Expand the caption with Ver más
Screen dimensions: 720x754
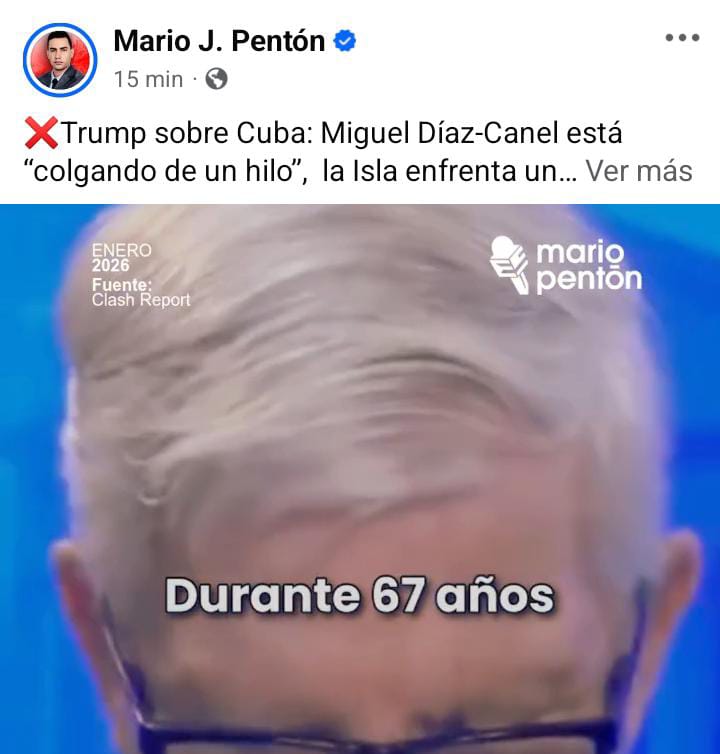[x=639, y=171]
